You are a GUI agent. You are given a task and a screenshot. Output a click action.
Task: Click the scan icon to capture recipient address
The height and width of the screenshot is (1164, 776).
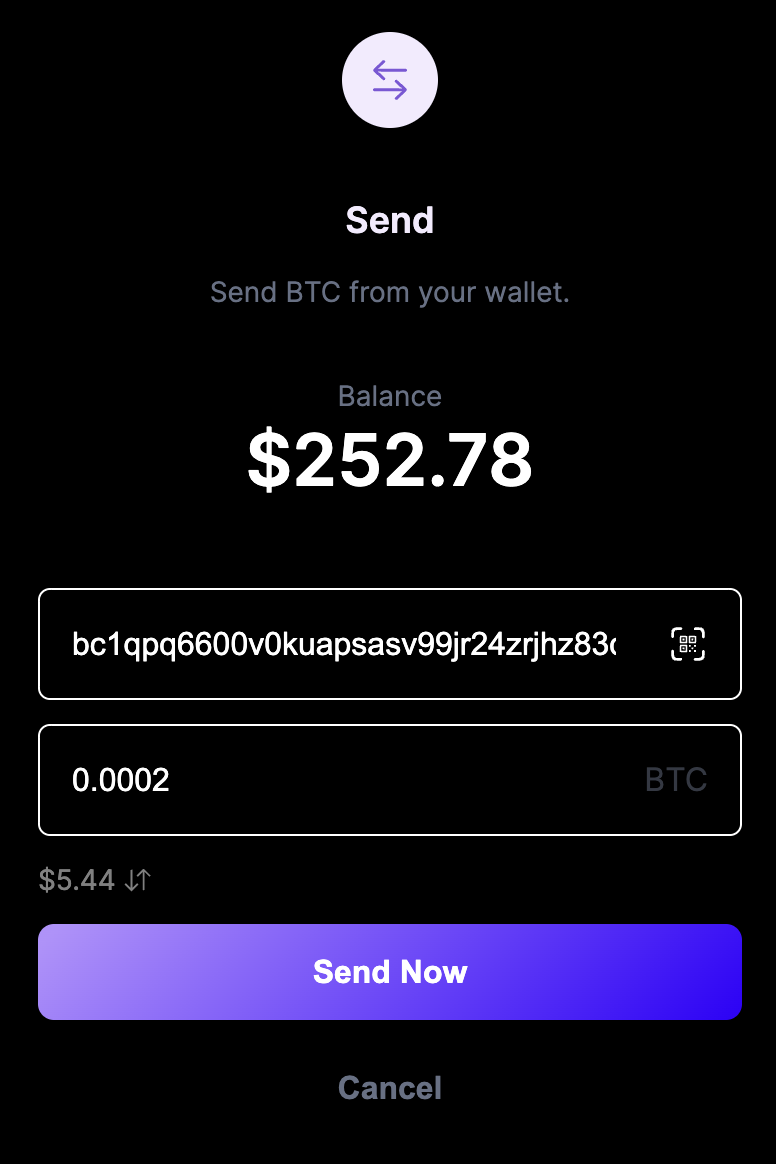pyautogui.click(x=688, y=643)
